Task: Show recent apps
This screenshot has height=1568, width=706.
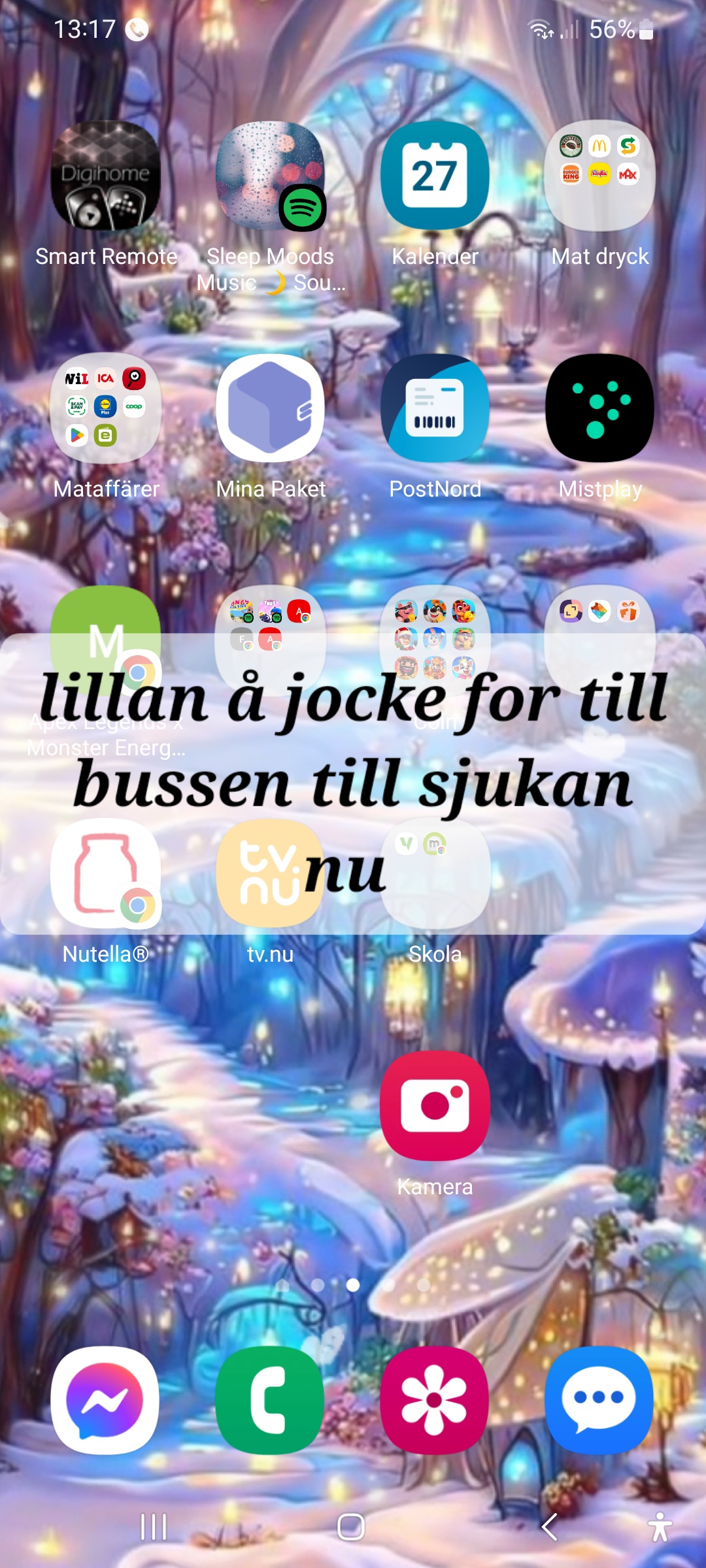Action: tap(154, 1527)
